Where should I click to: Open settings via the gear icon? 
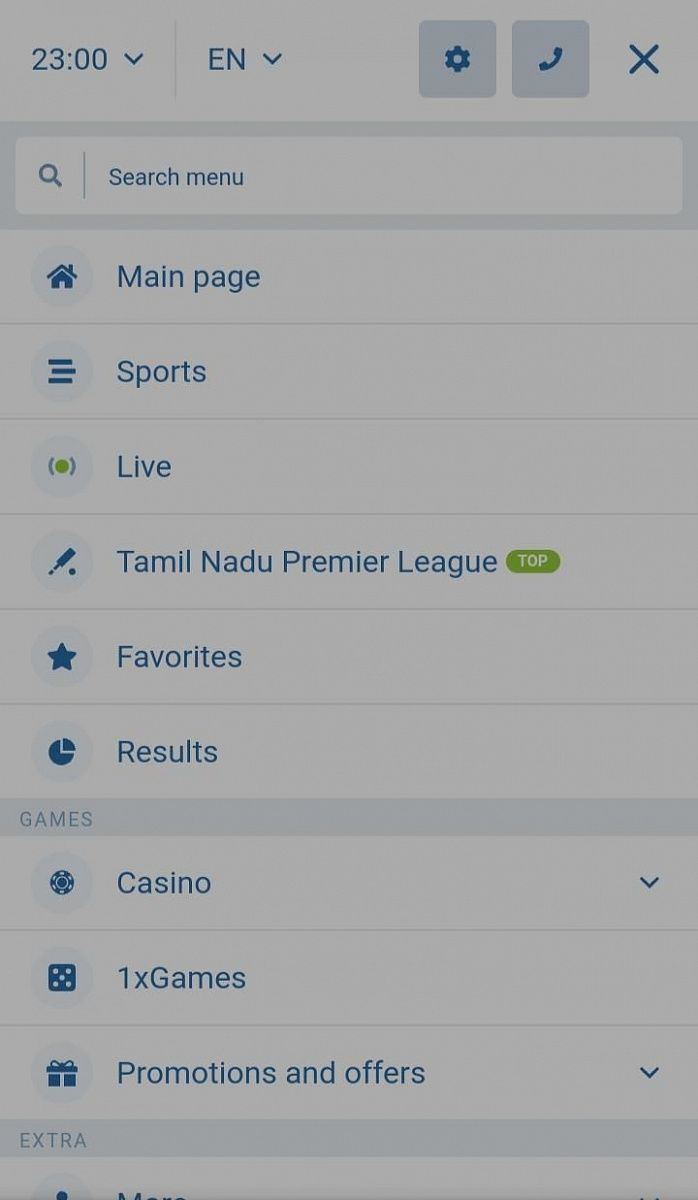pyautogui.click(x=457, y=60)
